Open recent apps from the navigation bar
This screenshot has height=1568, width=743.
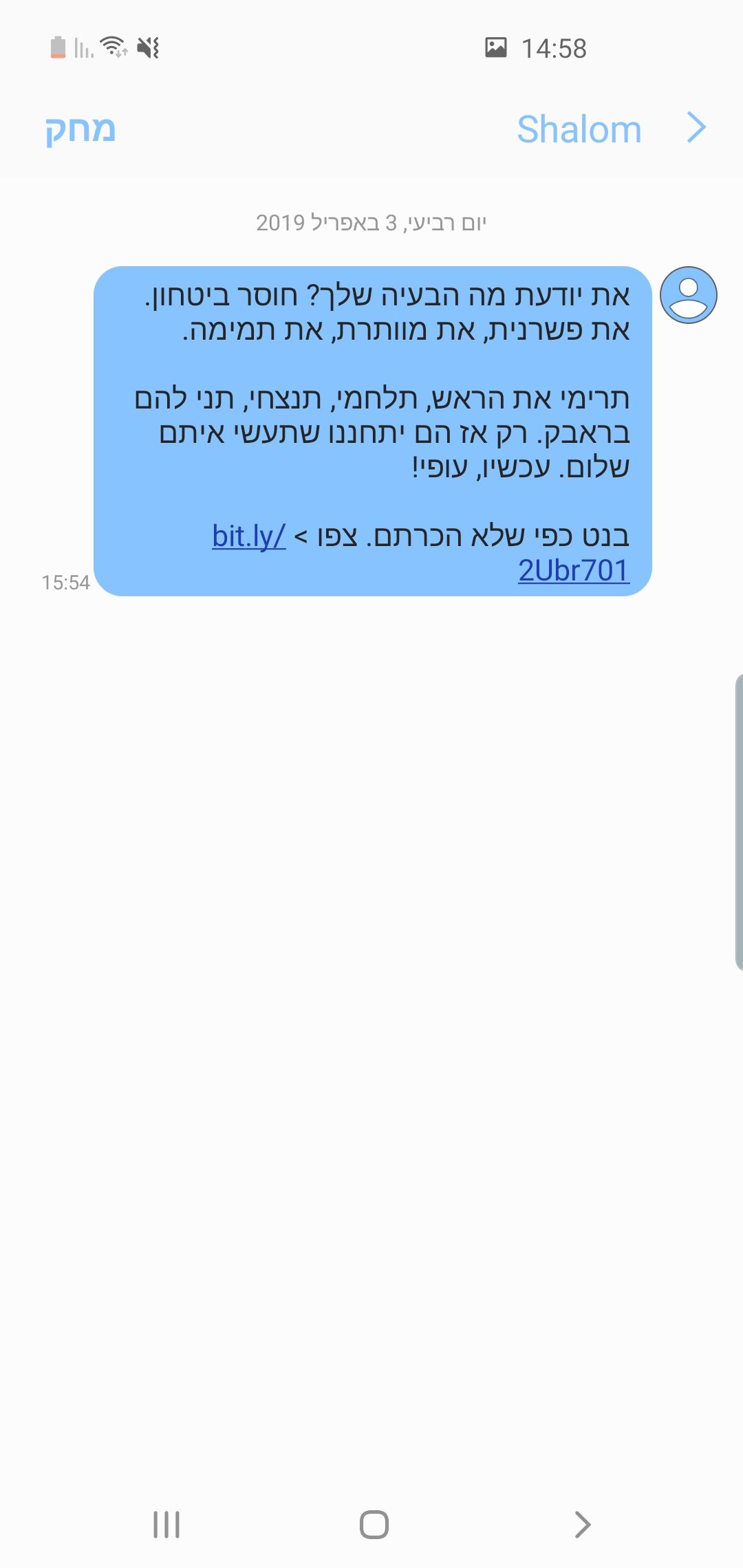coord(166,1524)
